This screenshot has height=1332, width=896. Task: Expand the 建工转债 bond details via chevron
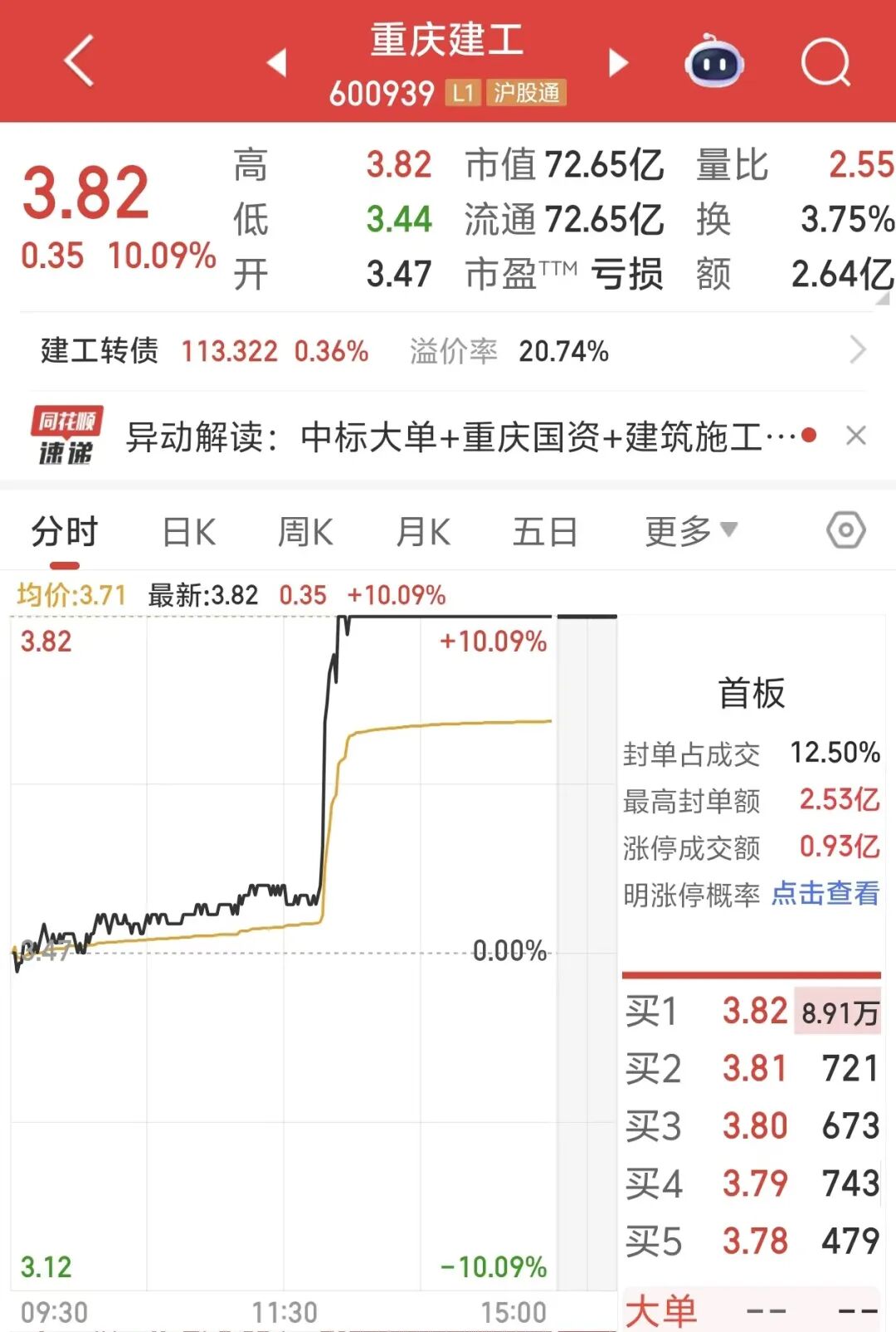859,350
